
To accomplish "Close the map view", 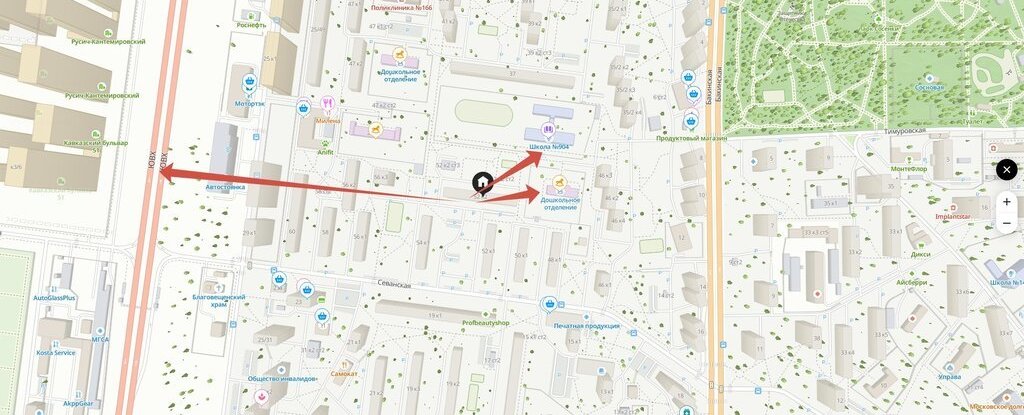I will [x=1007, y=170].
